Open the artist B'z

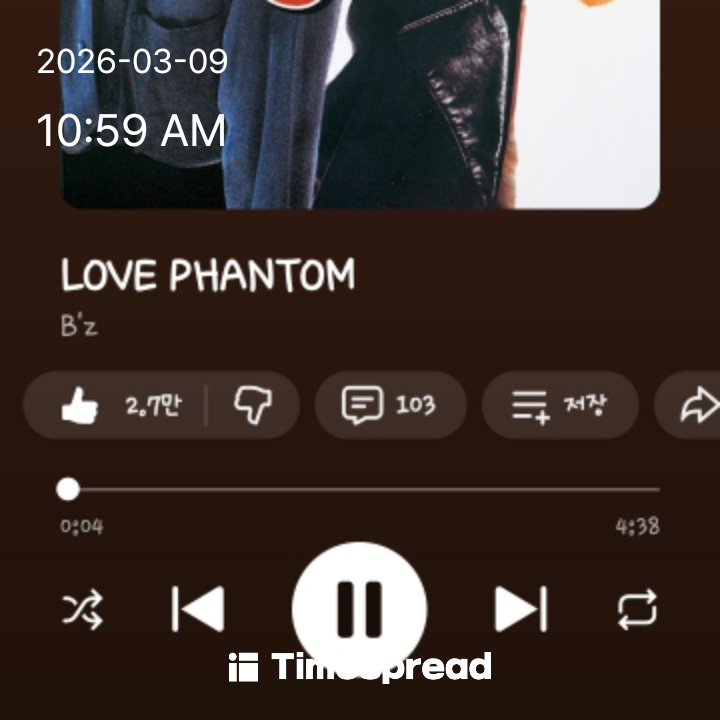click(80, 326)
